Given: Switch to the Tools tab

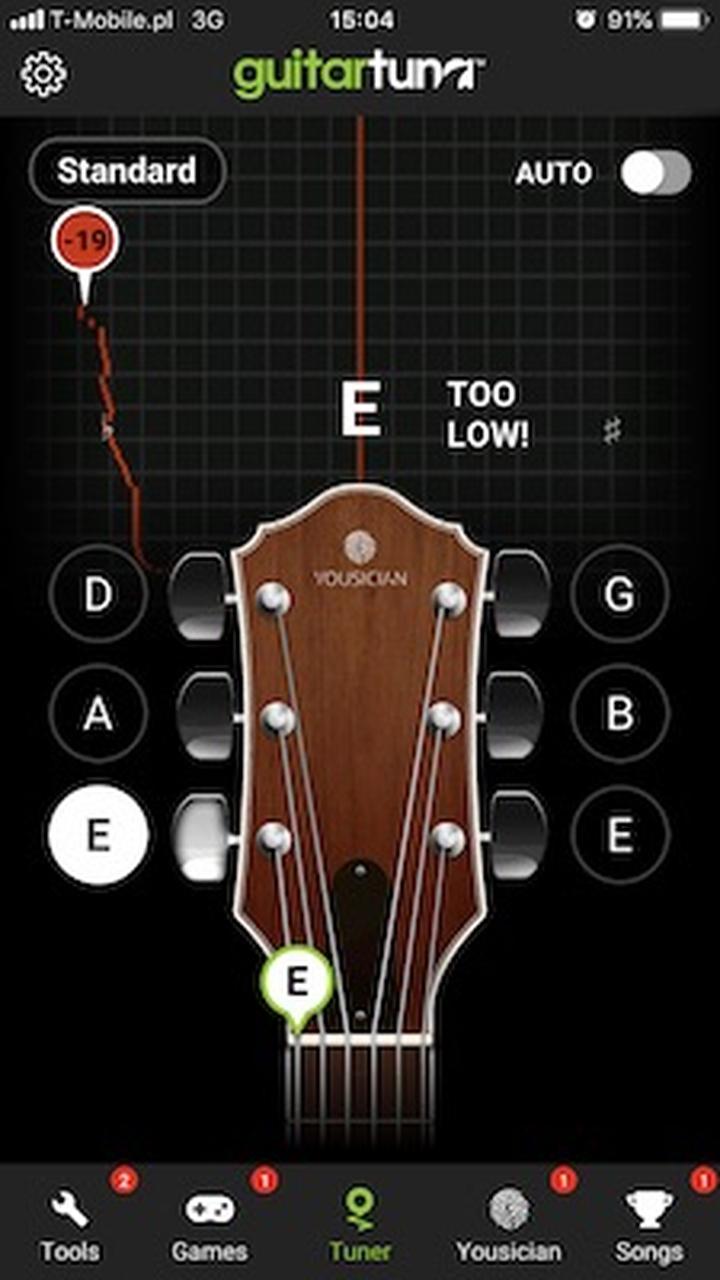Looking at the screenshot, I should (70, 1225).
